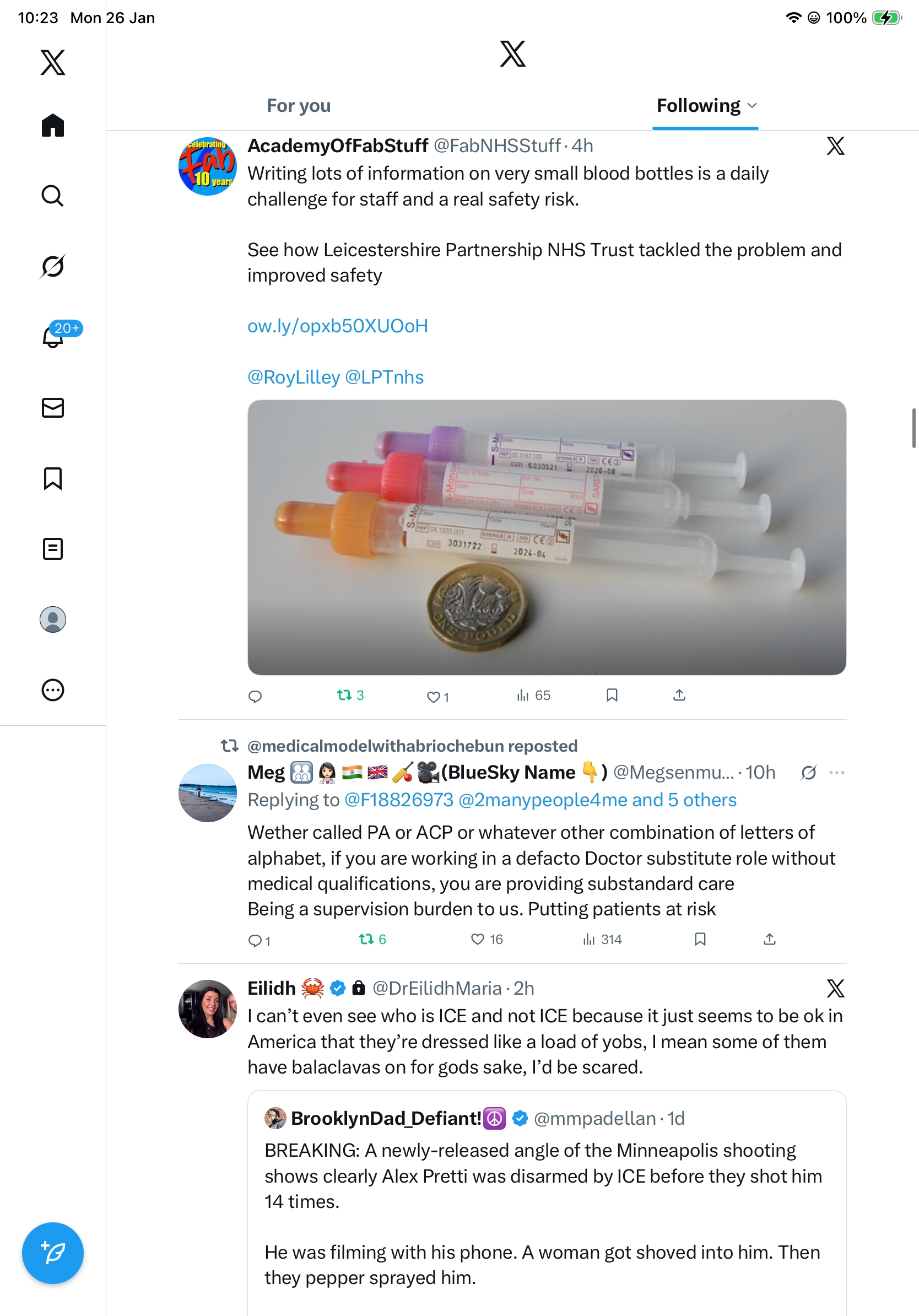Image resolution: width=919 pixels, height=1316 pixels.
Task: Open Lists from the sidebar
Action: [x=53, y=549]
